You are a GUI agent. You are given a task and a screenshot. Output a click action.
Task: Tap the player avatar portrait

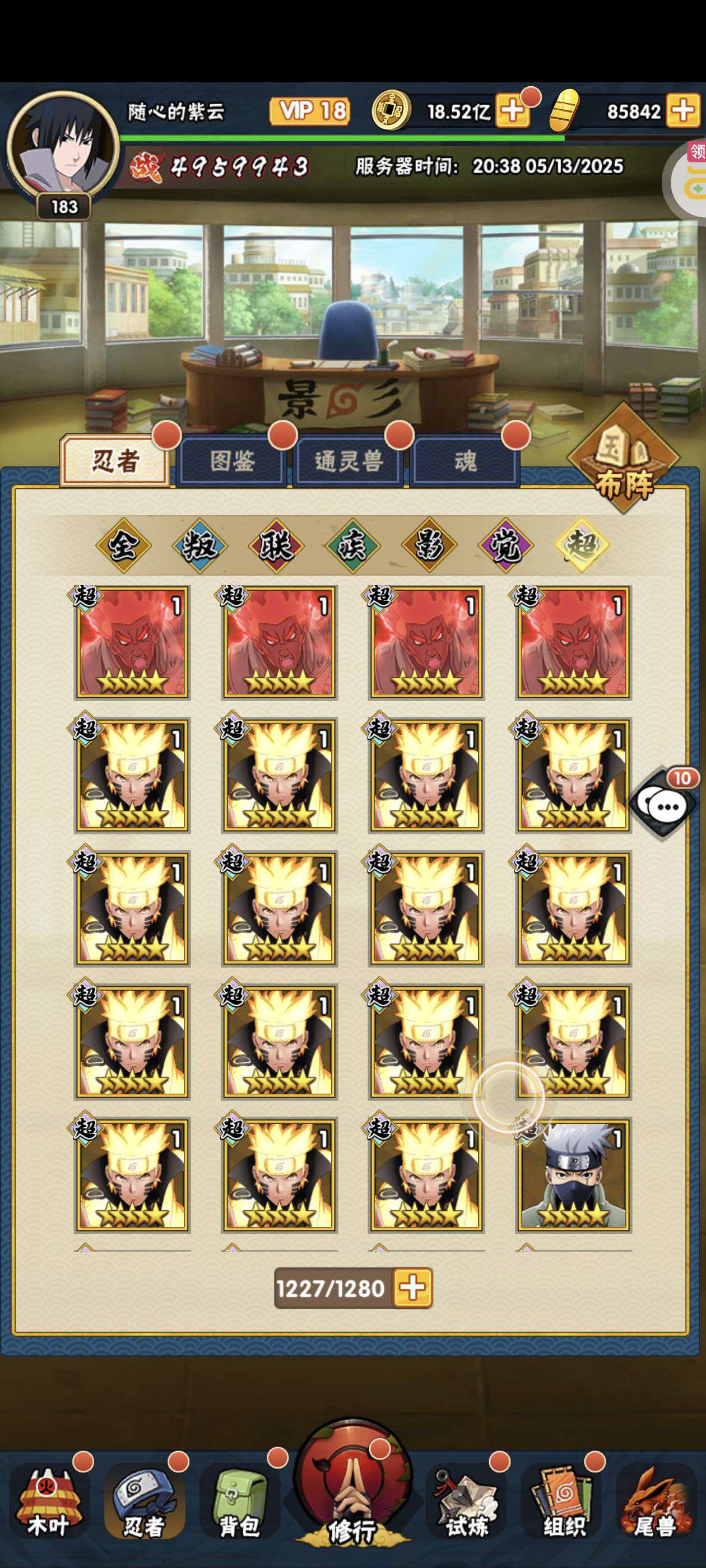[x=63, y=146]
